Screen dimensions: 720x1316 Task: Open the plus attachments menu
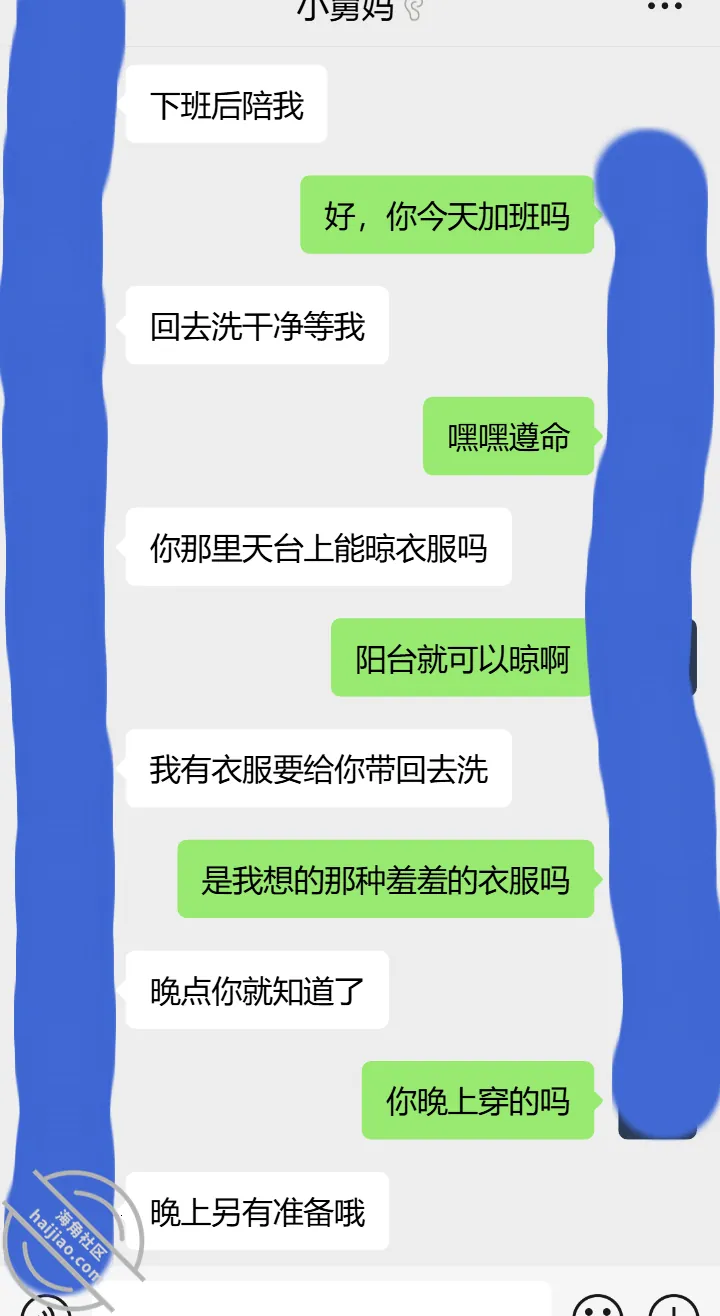pos(674,1305)
